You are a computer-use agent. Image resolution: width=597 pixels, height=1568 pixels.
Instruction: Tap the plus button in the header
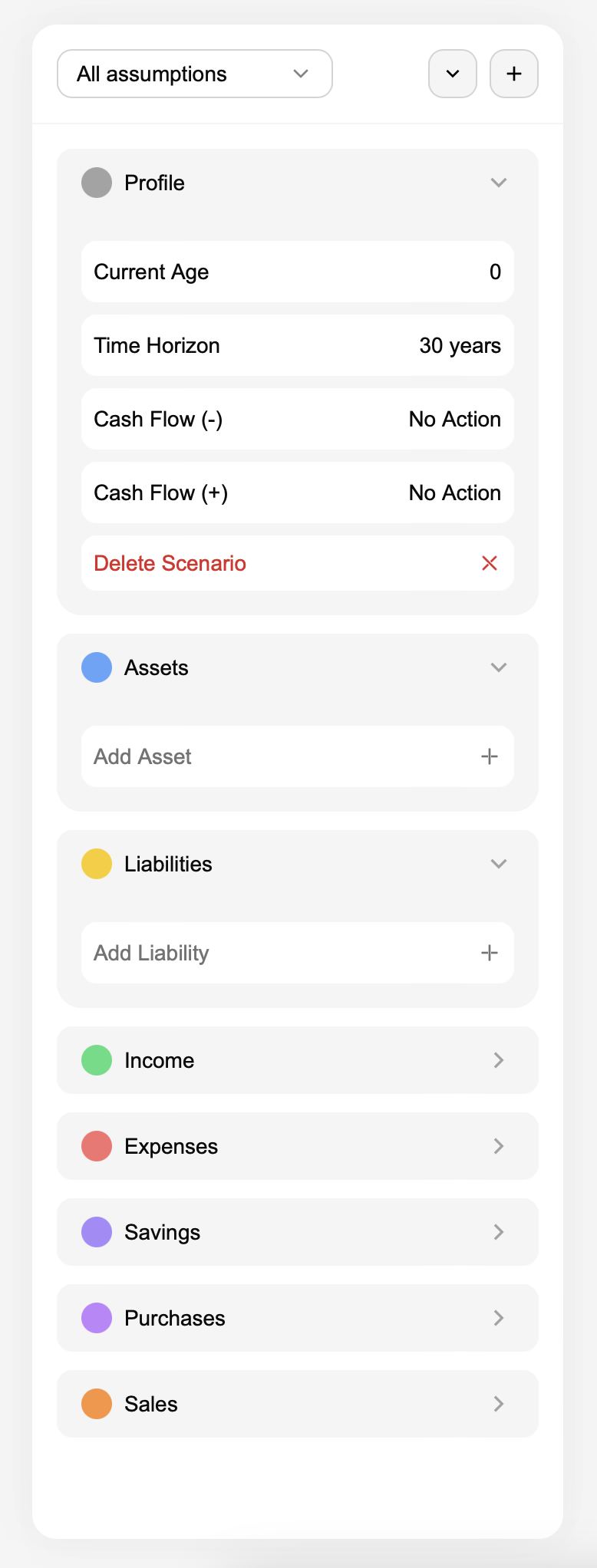(514, 74)
